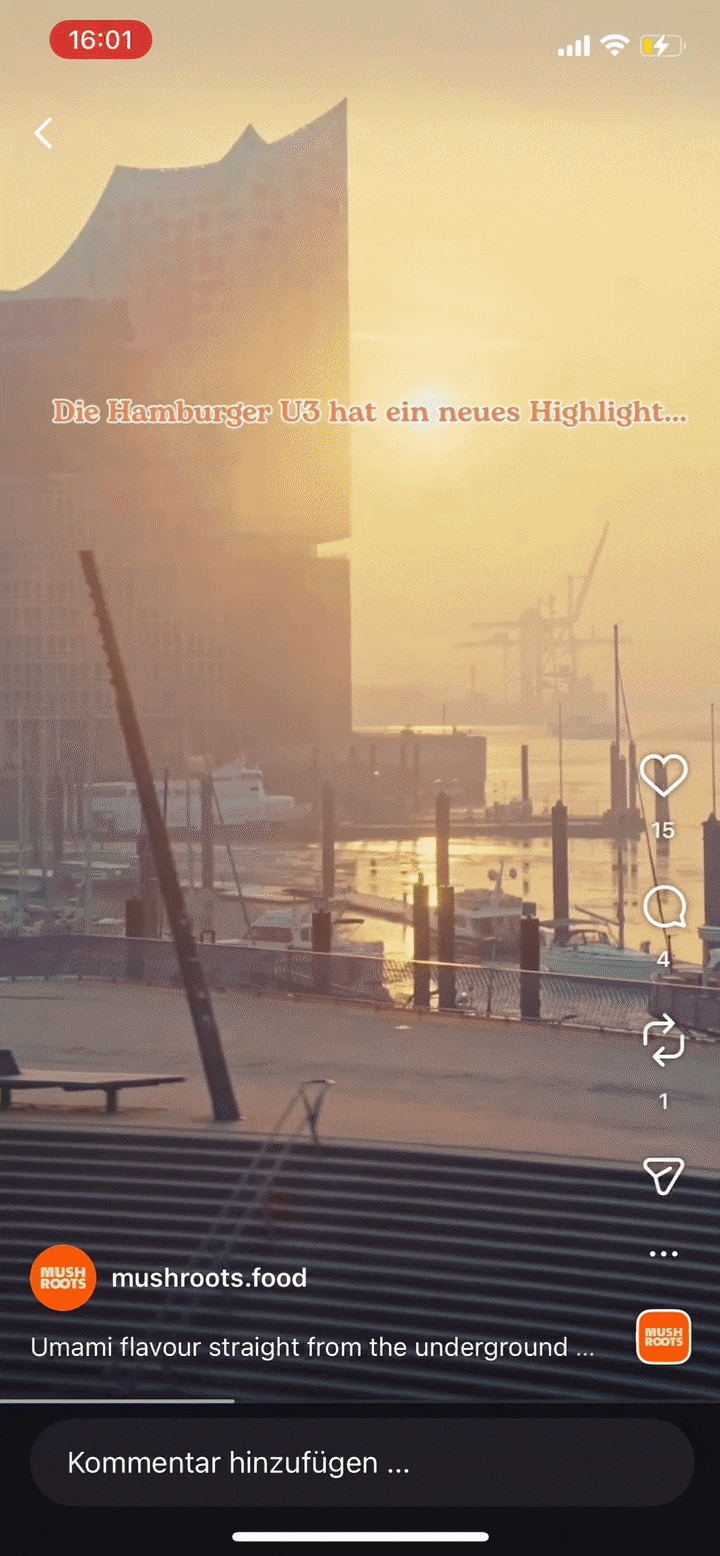Share the reel with the paper plane icon
The width and height of the screenshot is (720, 1556).
click(663, 1177)
